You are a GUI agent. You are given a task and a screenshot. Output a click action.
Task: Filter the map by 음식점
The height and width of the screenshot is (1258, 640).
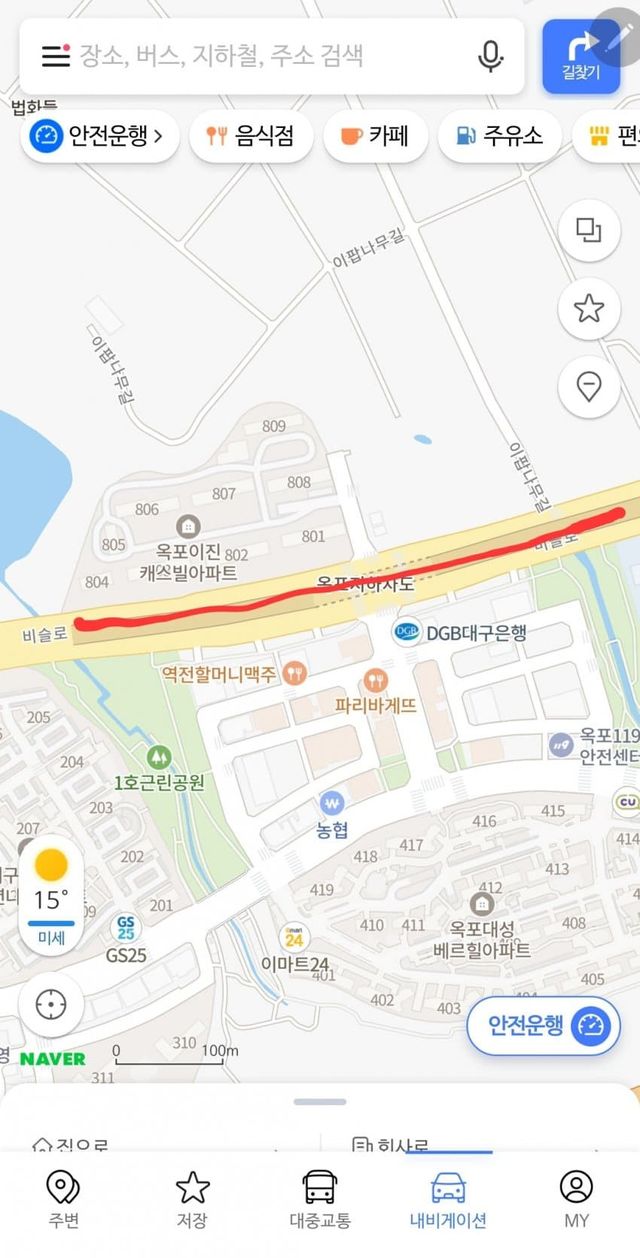[250, 135]
